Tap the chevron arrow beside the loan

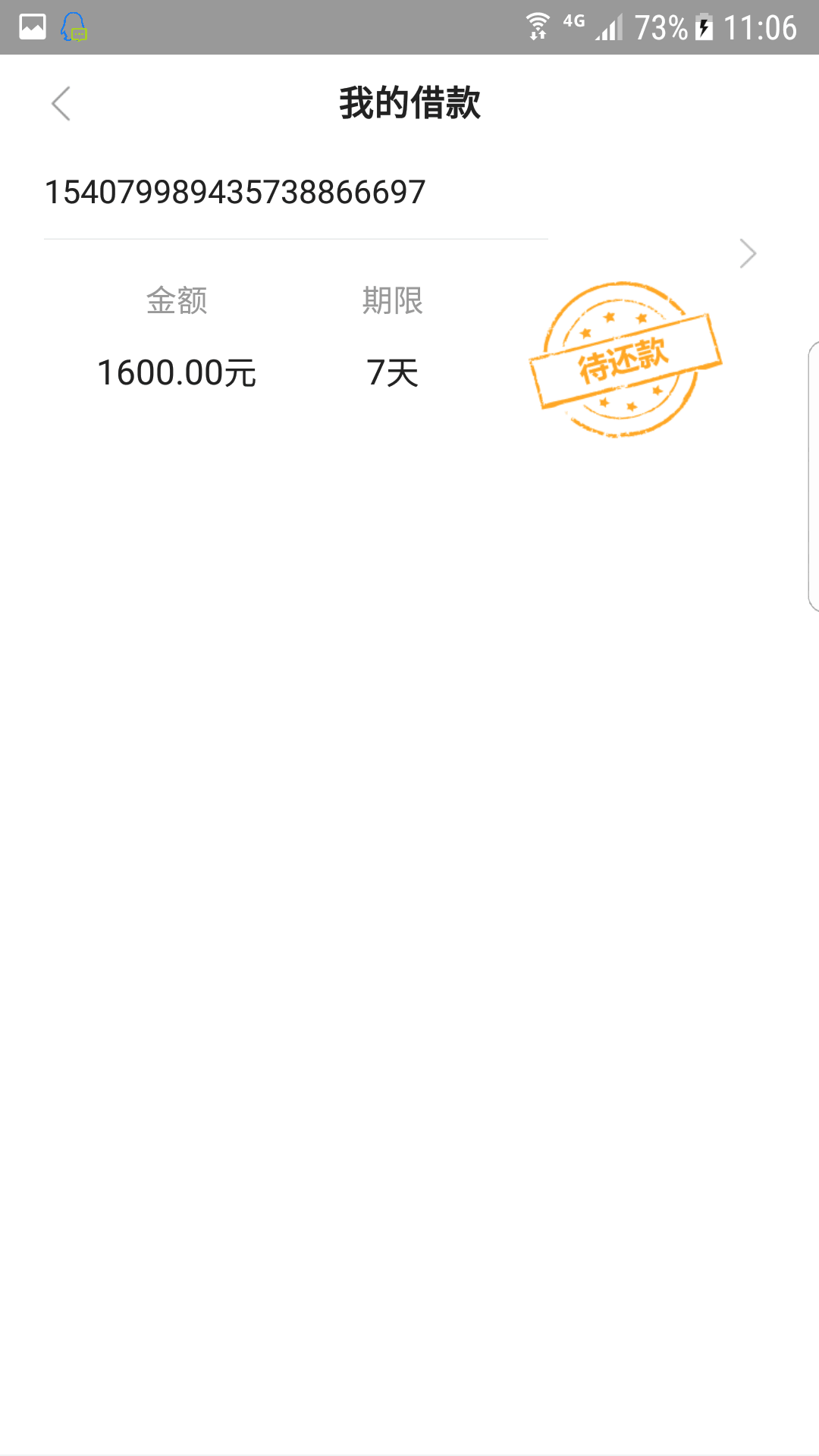(748, 253)
